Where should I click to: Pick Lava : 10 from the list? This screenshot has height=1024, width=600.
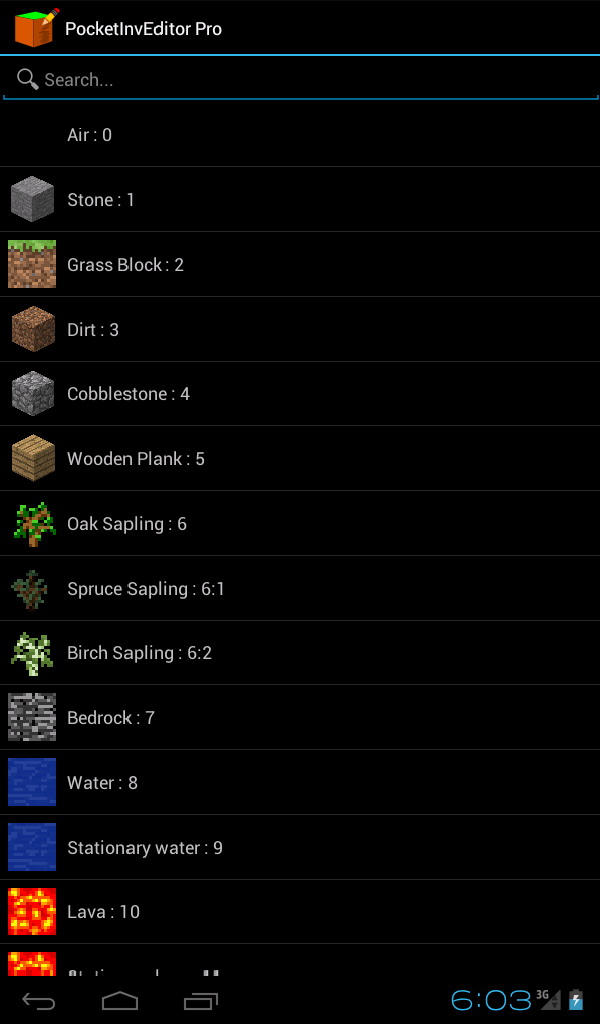[300, 912]
